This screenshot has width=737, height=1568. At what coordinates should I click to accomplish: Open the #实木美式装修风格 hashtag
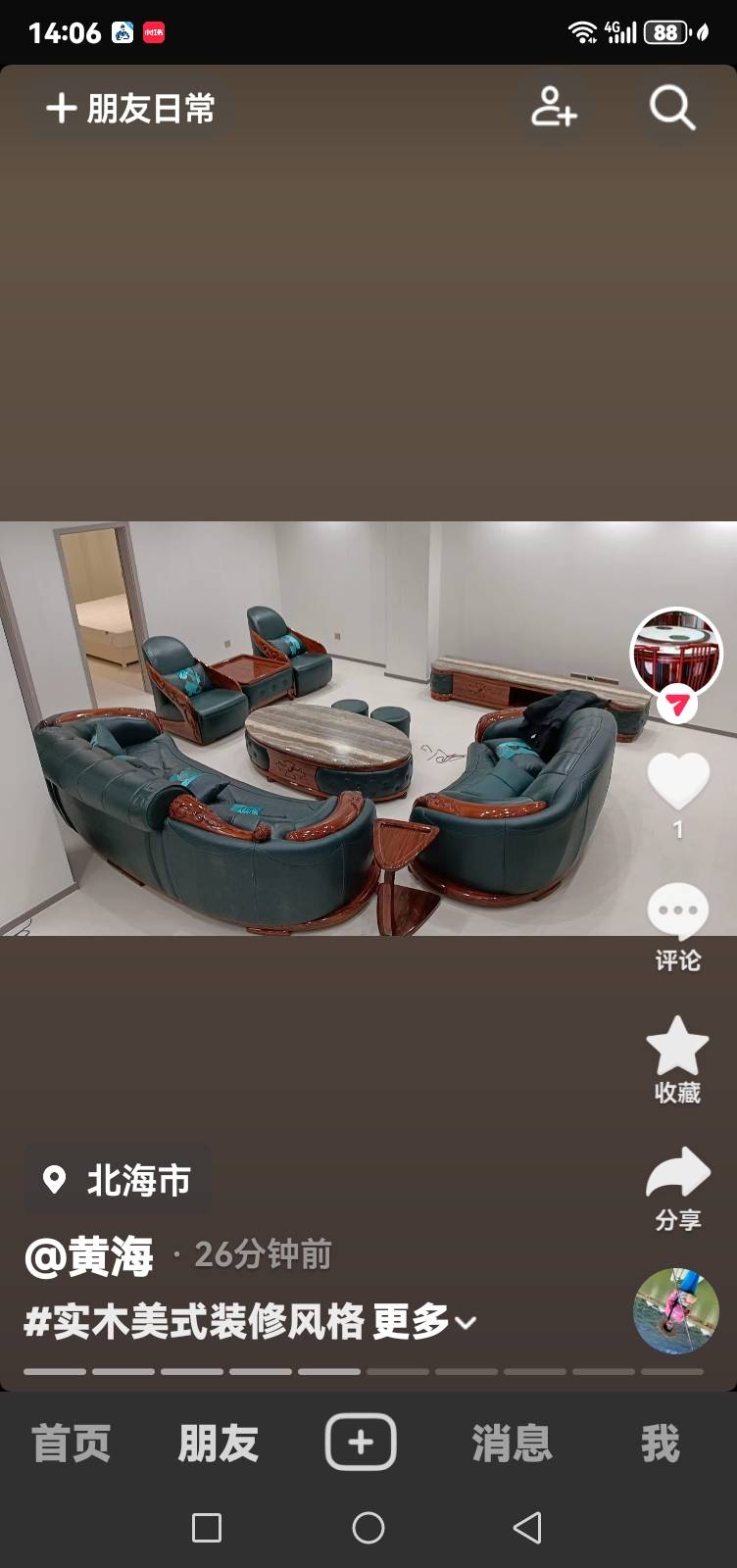point(194,1322)
